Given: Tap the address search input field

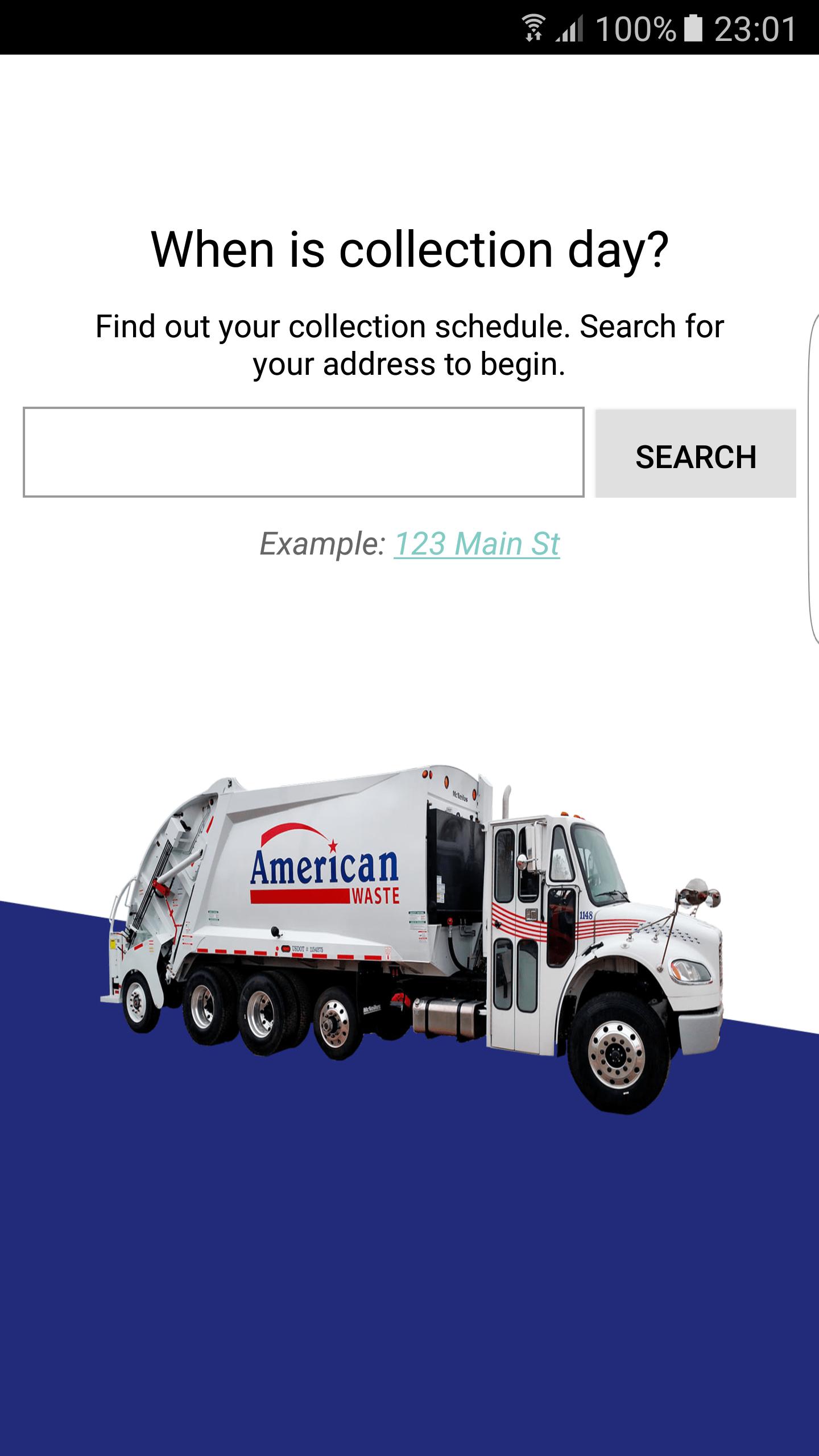Looking at the screenshot, I should [303, 452].
